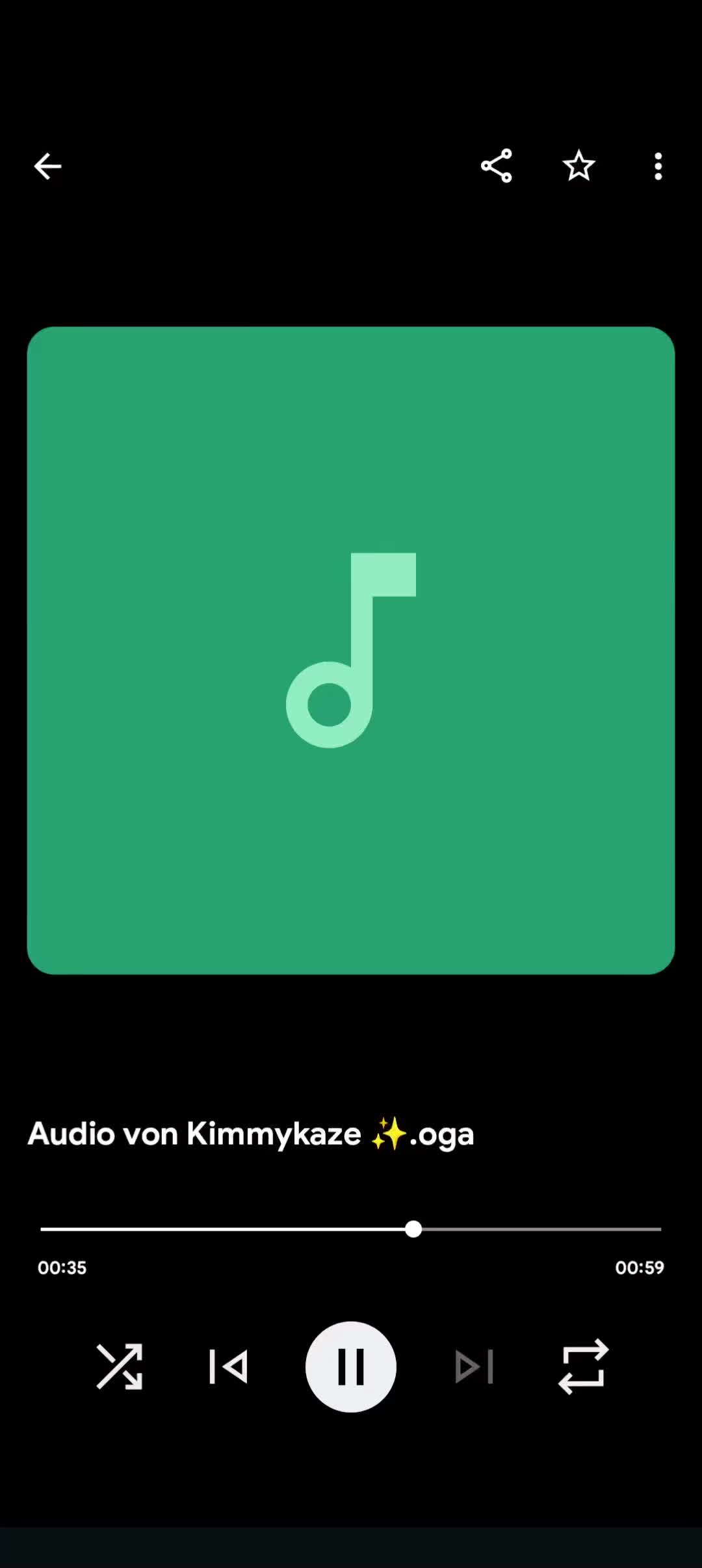Screen dimensions: 702x1568
Task: Share this audio file
Action: 497,166
